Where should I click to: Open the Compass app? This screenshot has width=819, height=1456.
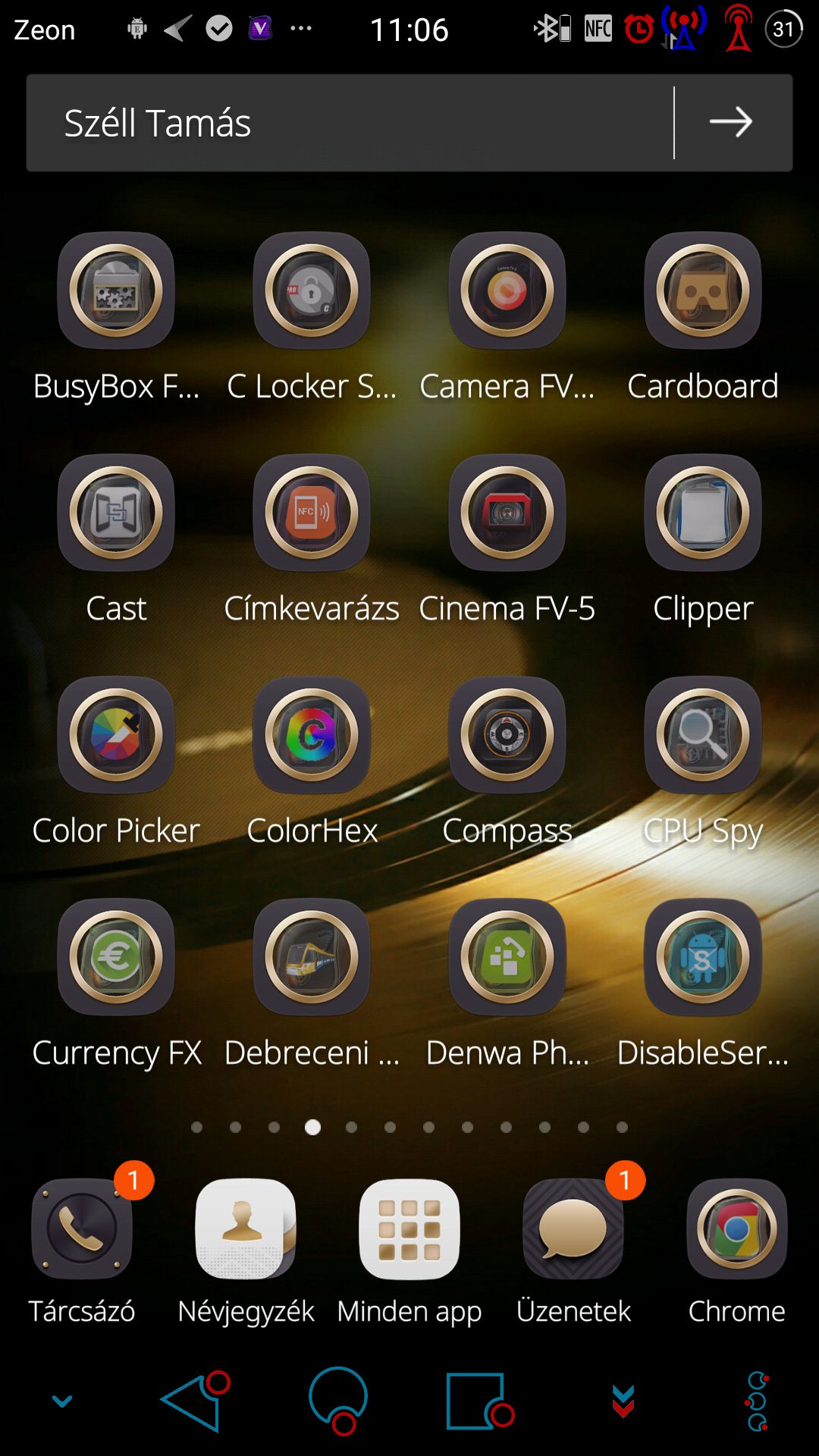[x=507, y=736]
